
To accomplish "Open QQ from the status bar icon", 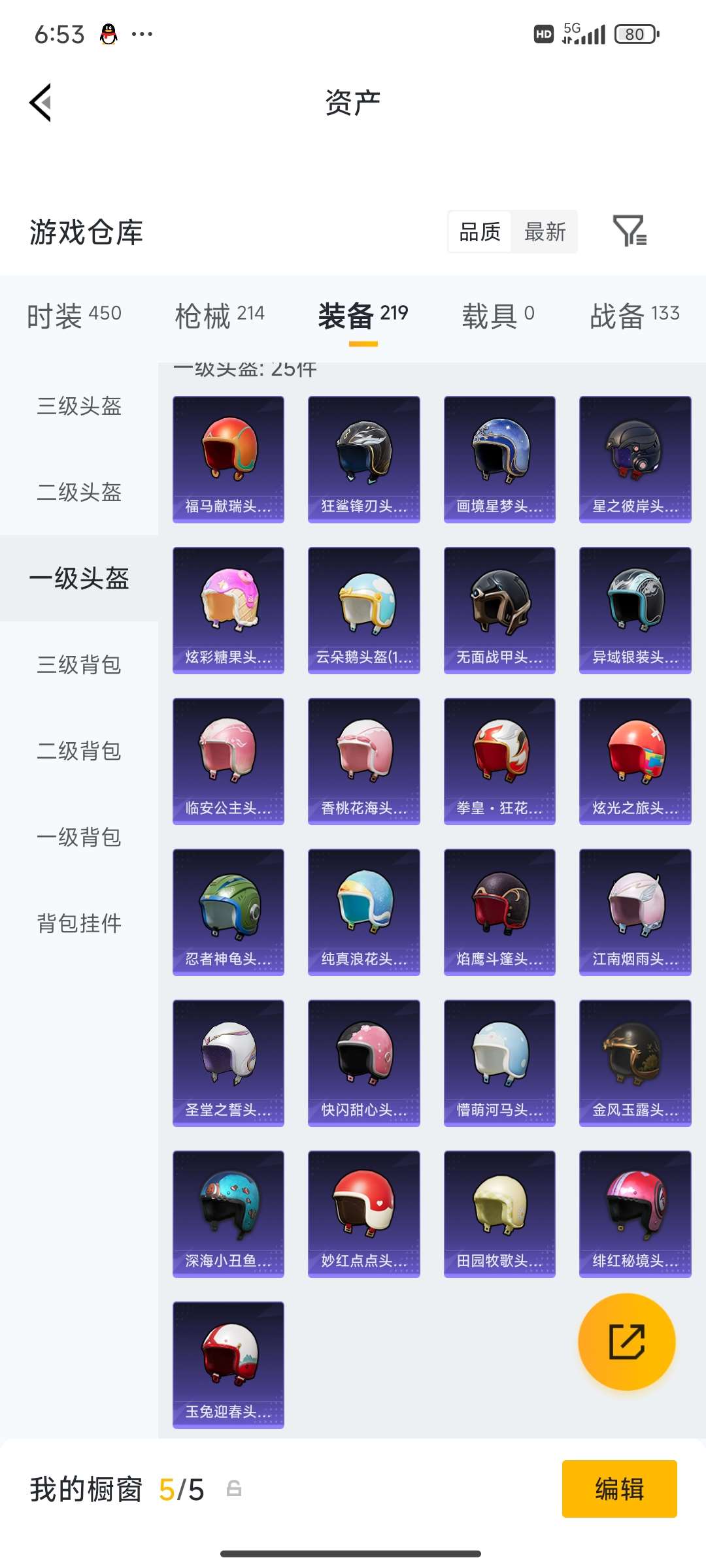I will [x=109, y=34].
